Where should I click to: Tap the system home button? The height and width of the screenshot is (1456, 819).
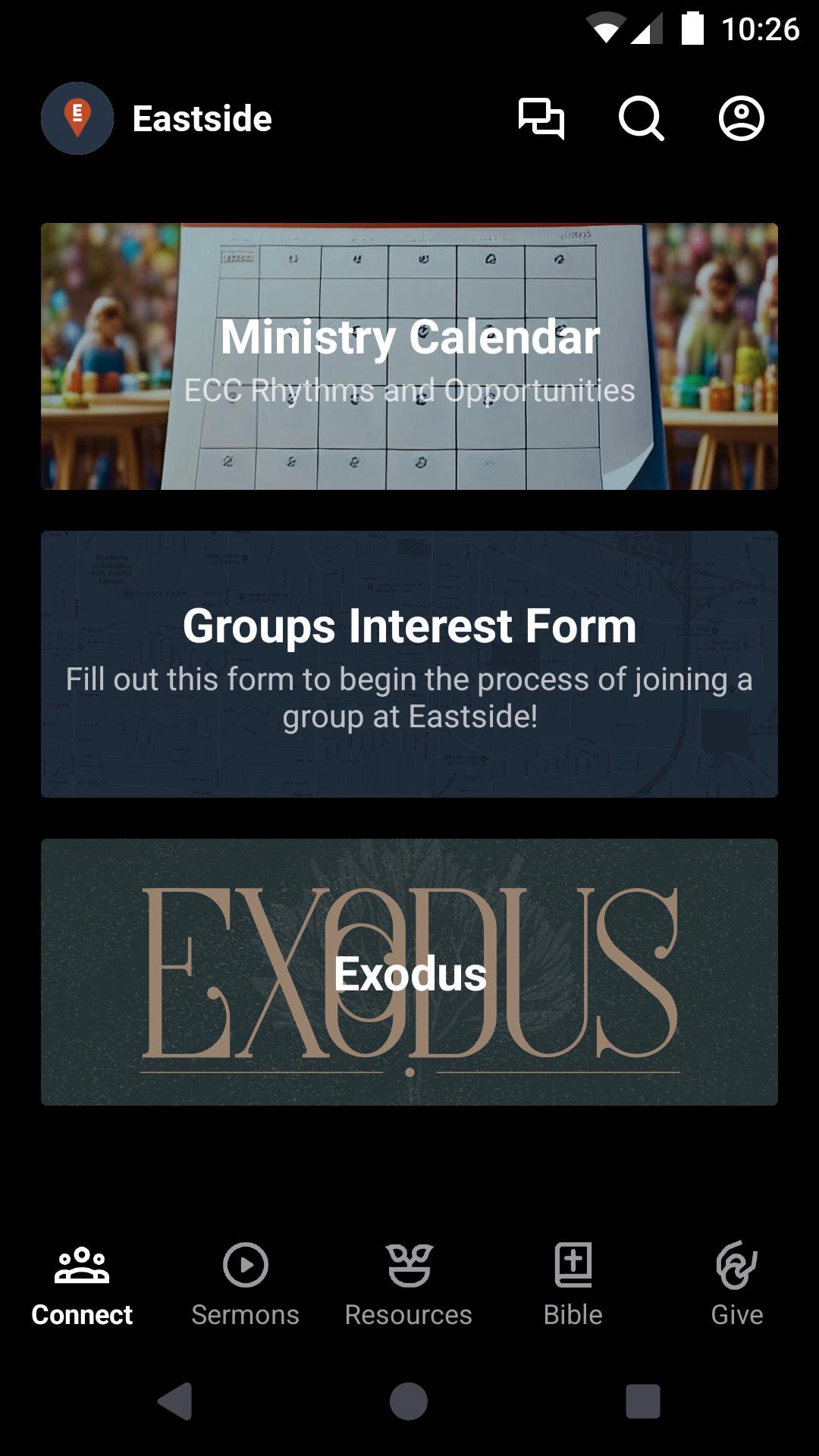coord(409,1401)
